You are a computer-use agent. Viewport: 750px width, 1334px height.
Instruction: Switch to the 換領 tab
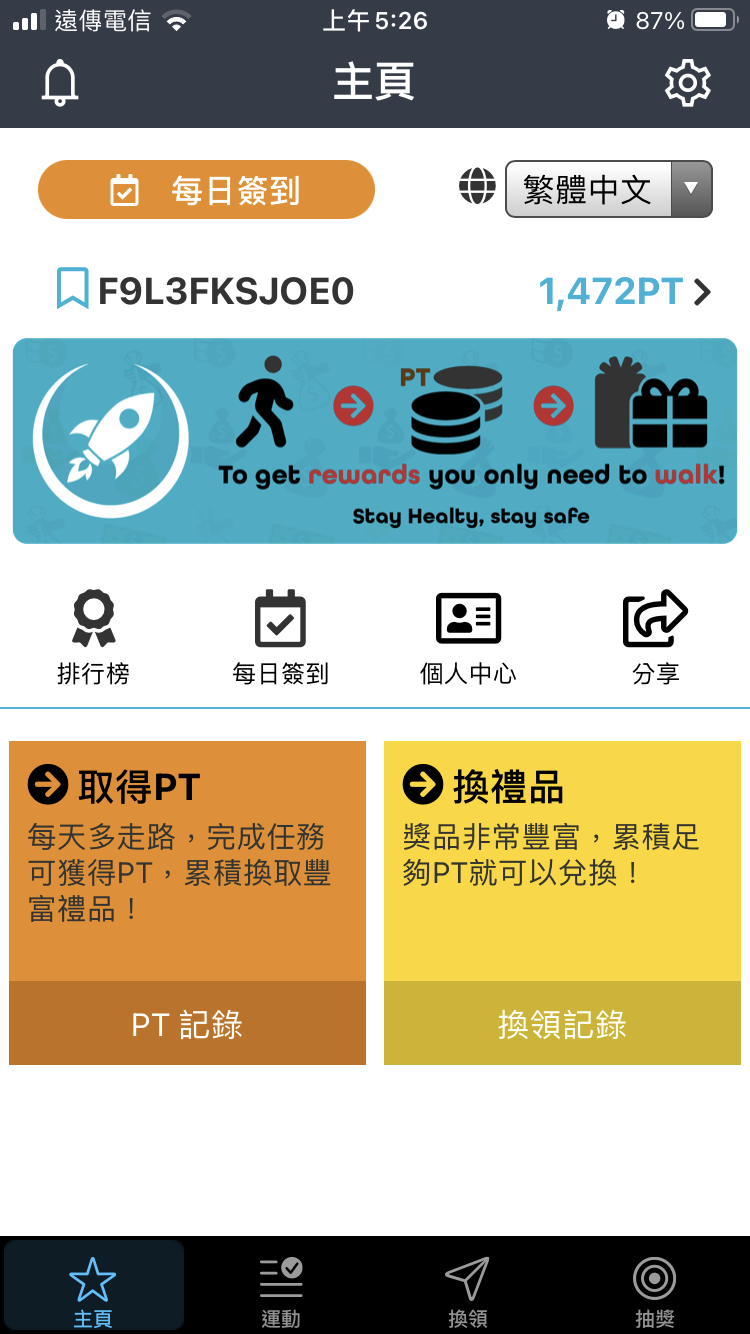(x=468, y=1292)
